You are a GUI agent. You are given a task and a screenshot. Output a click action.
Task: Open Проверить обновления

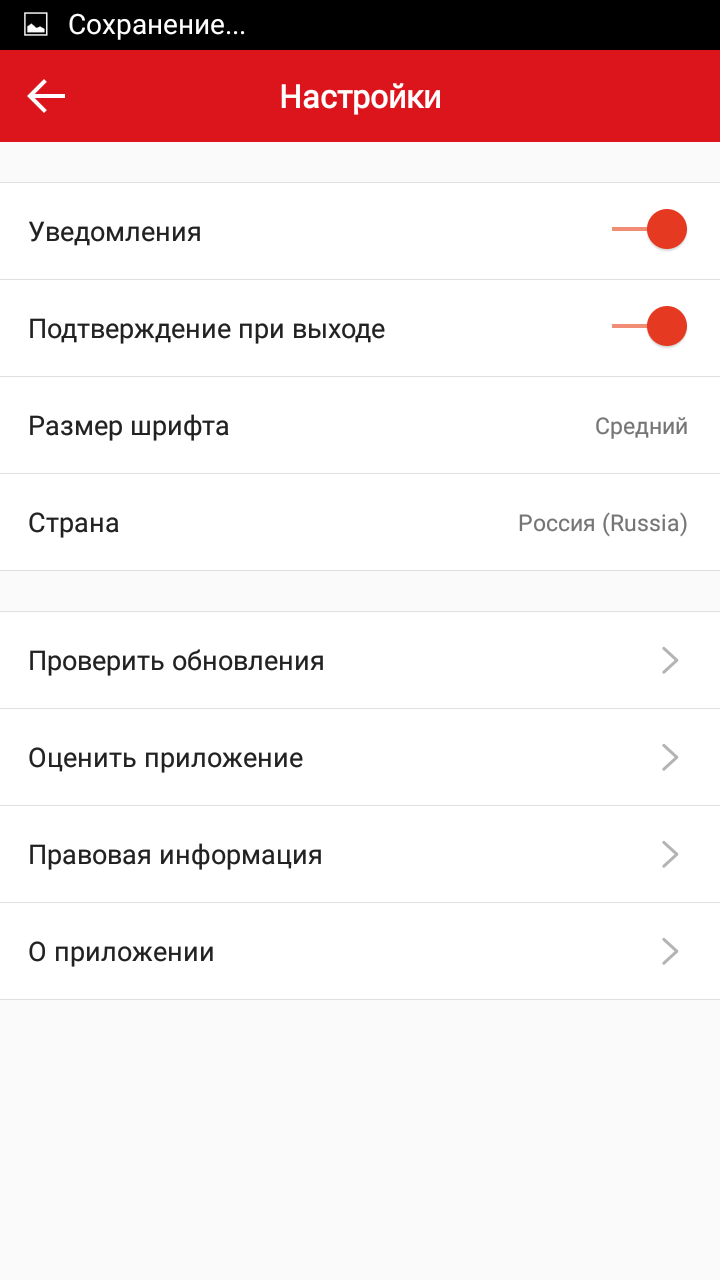pyautogui.click(x=360, y=660)
